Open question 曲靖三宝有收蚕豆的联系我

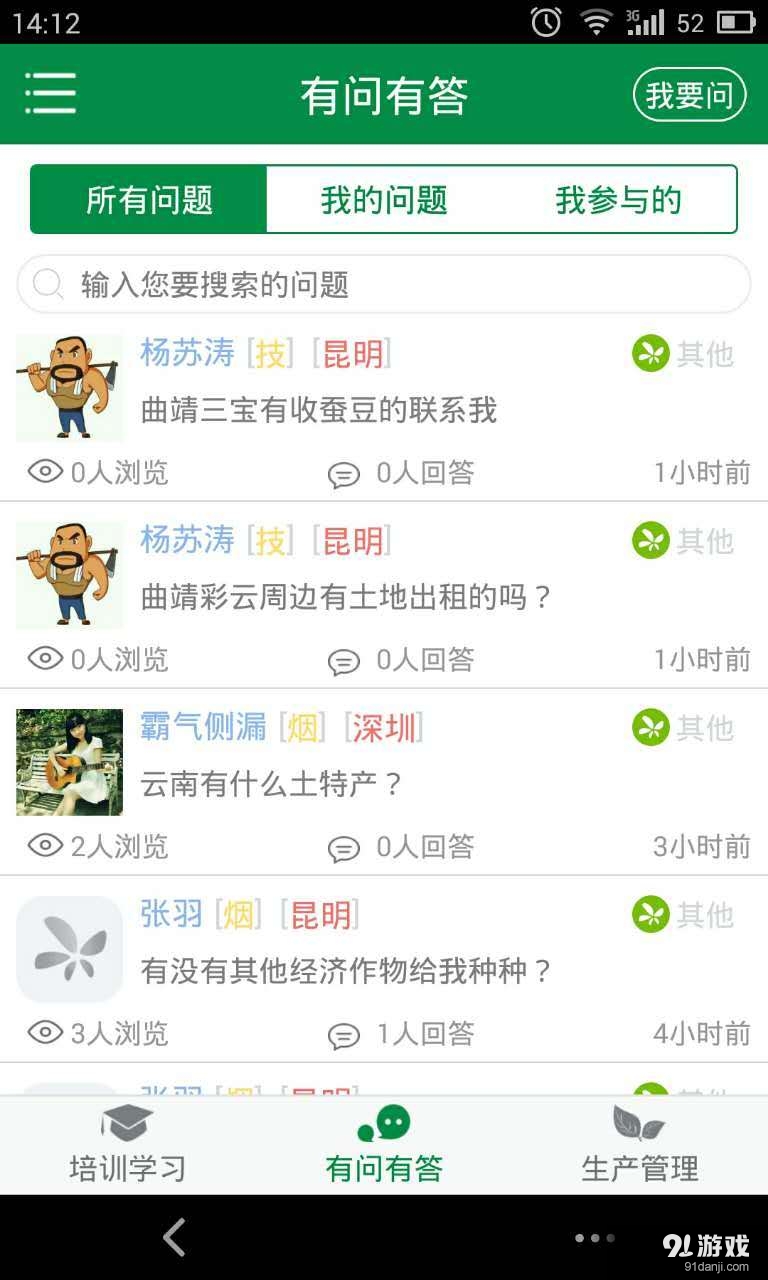(319, 410)
